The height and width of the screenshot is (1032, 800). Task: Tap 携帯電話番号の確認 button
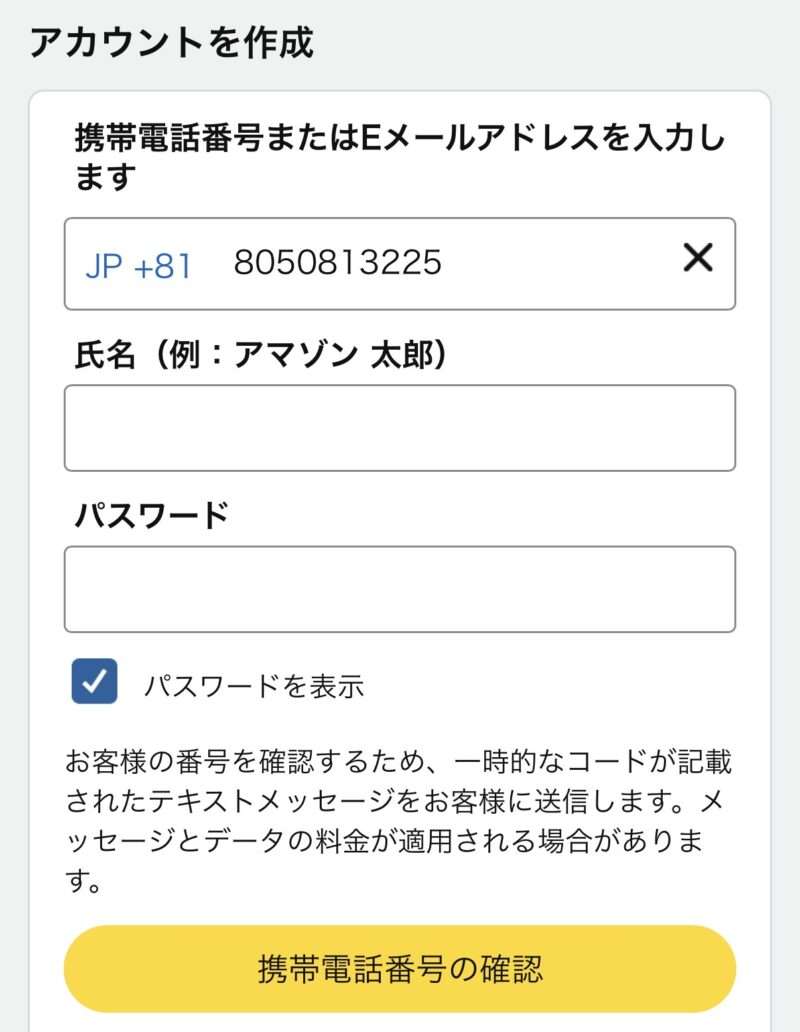pos(400,969)
